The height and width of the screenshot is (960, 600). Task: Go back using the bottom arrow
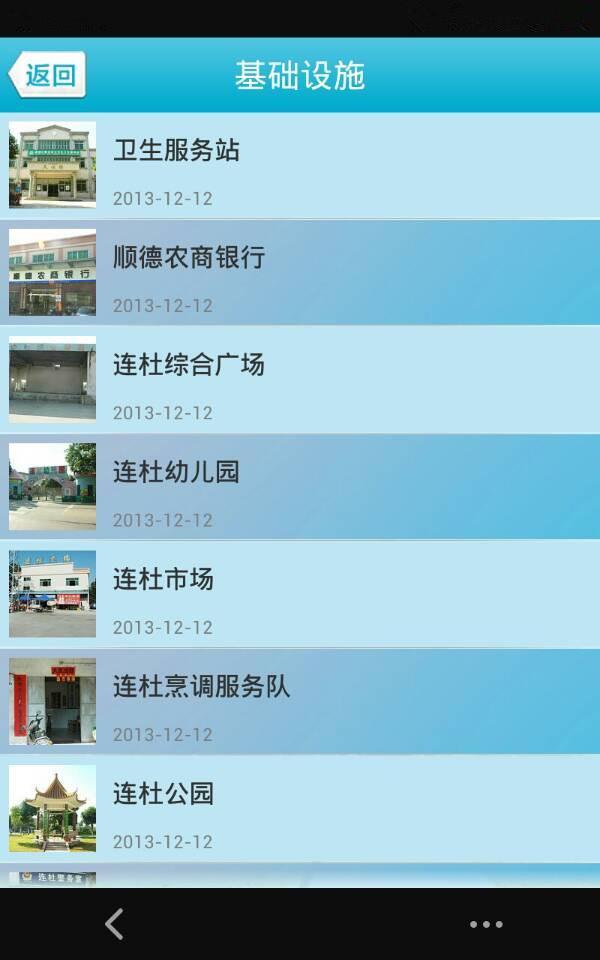click(x=115, y=924)
